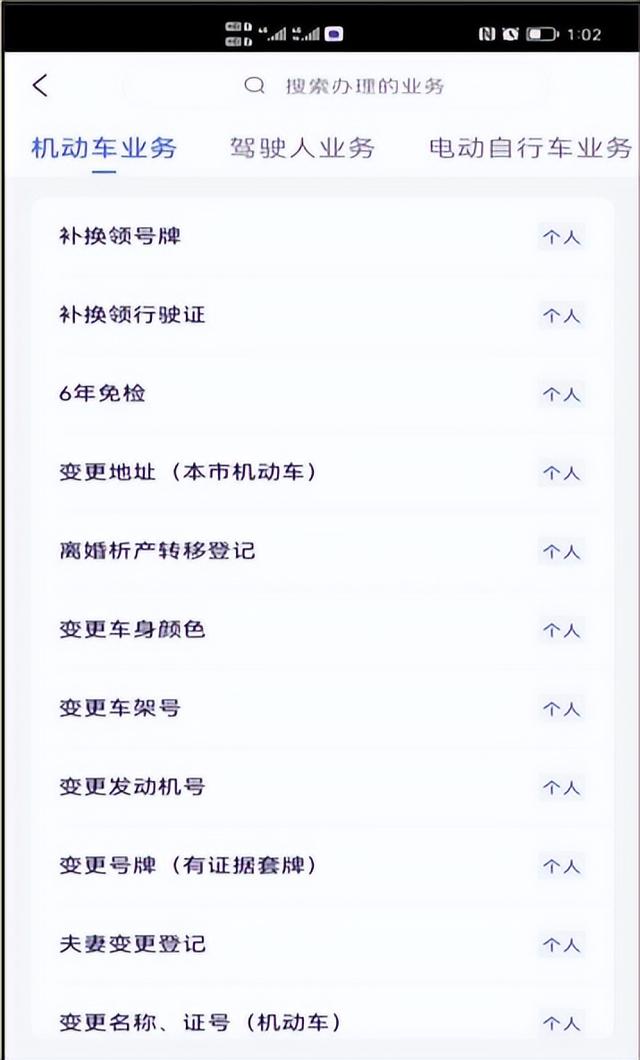Screen dimensions: 640x1060
Task: Open 变更名称、证号（机动车）
Action: coord(322,1021)
